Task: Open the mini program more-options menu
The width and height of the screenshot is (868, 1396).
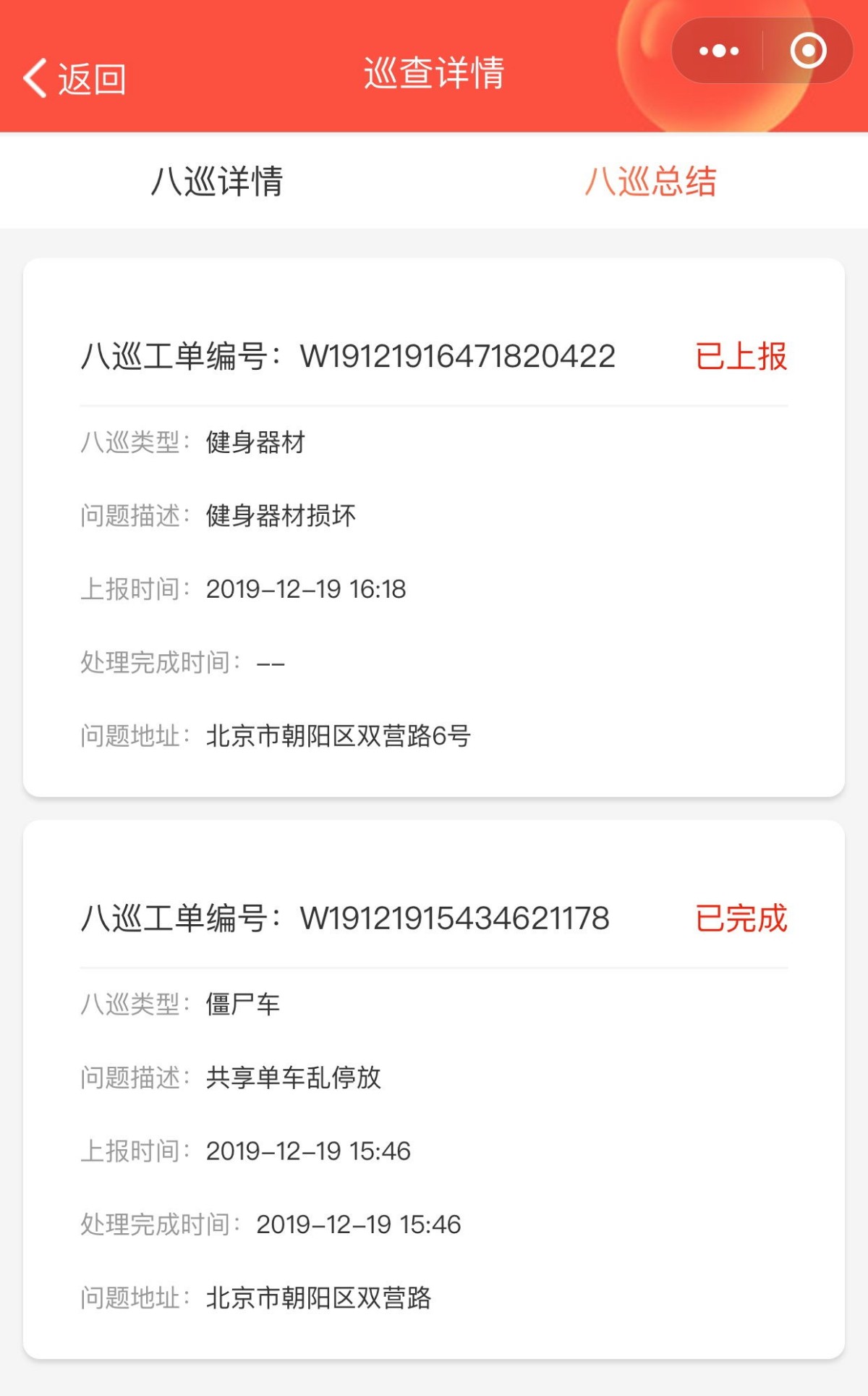Action: (x=718, y=51)
